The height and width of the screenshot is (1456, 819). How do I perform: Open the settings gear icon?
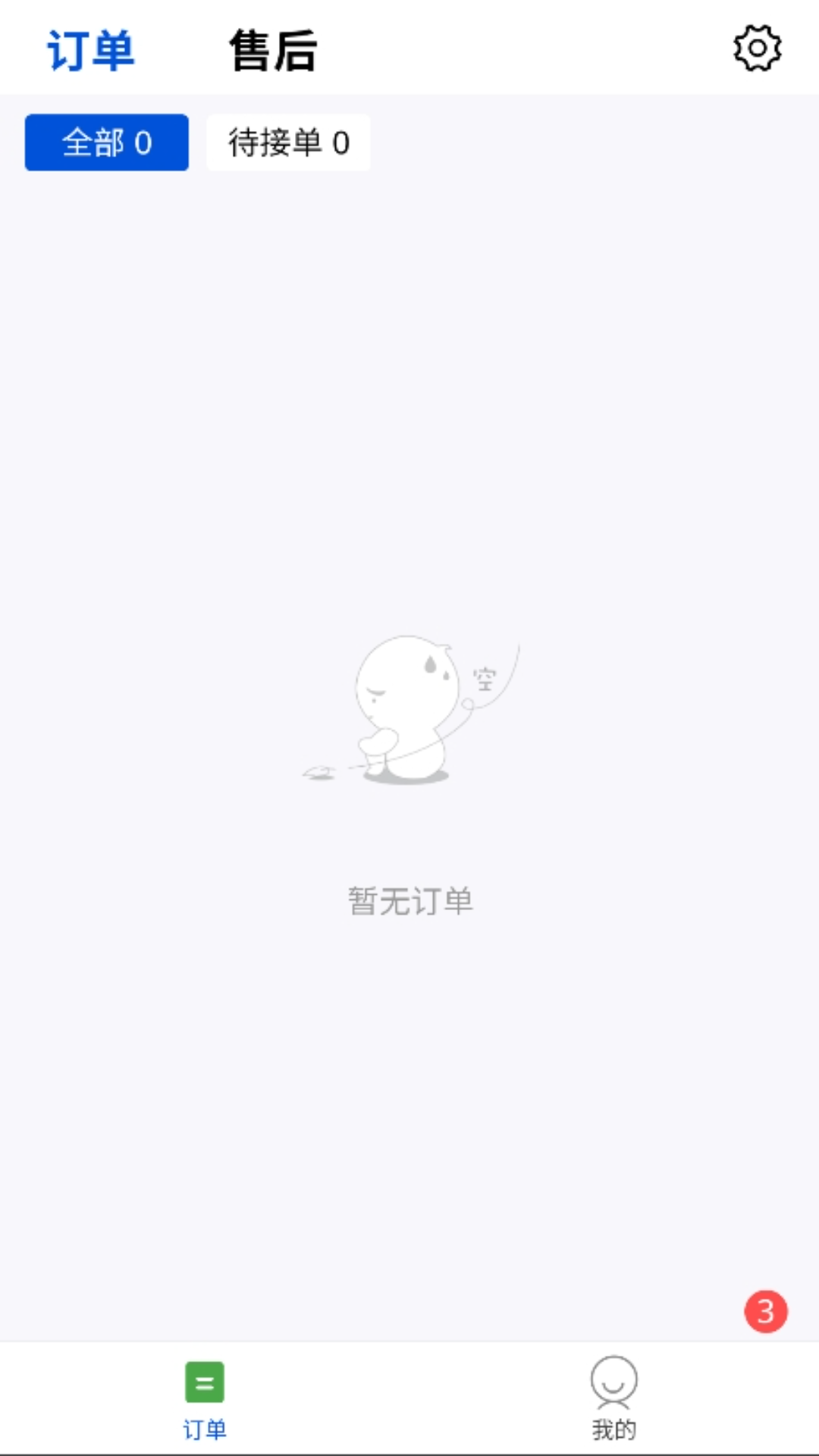click(757, 49)
